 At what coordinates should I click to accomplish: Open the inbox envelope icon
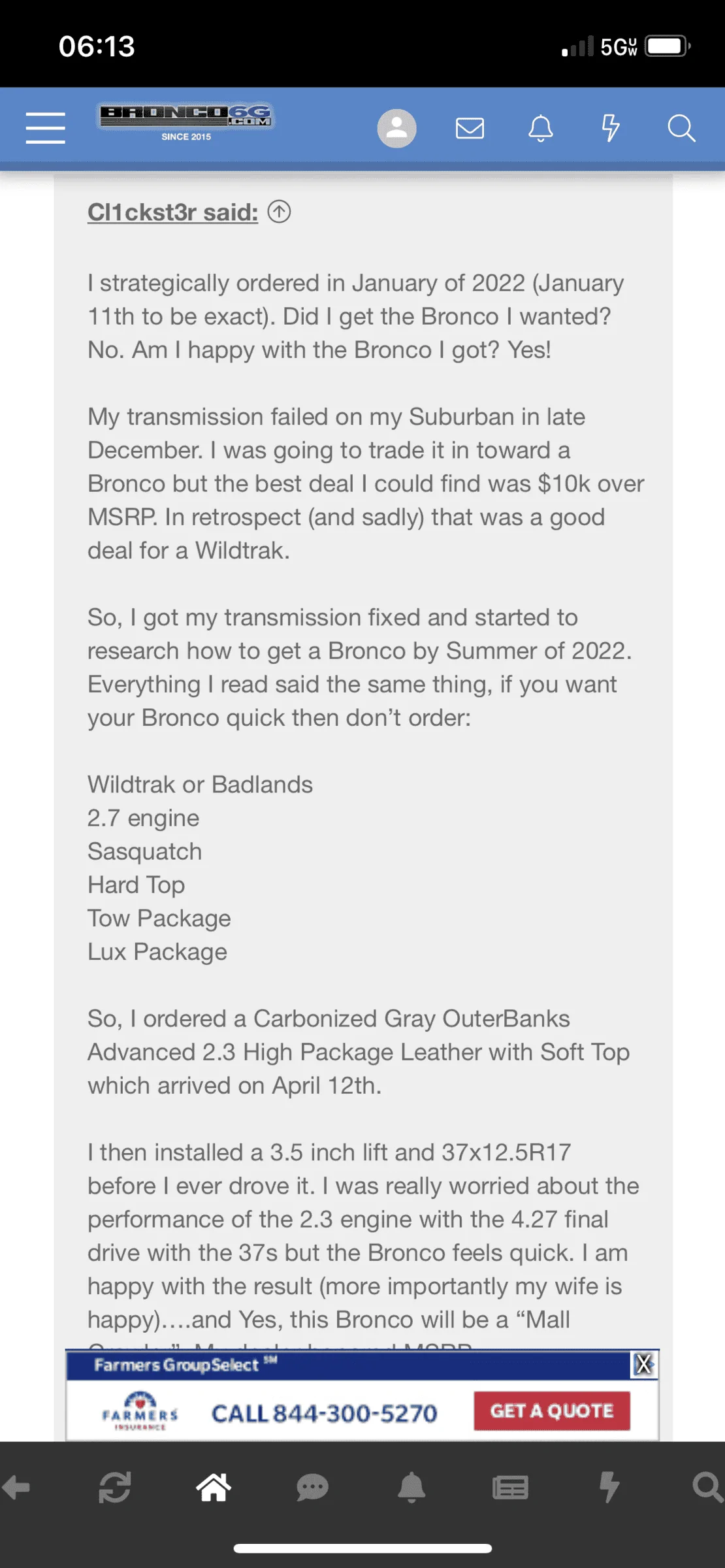tap(470, 128)
